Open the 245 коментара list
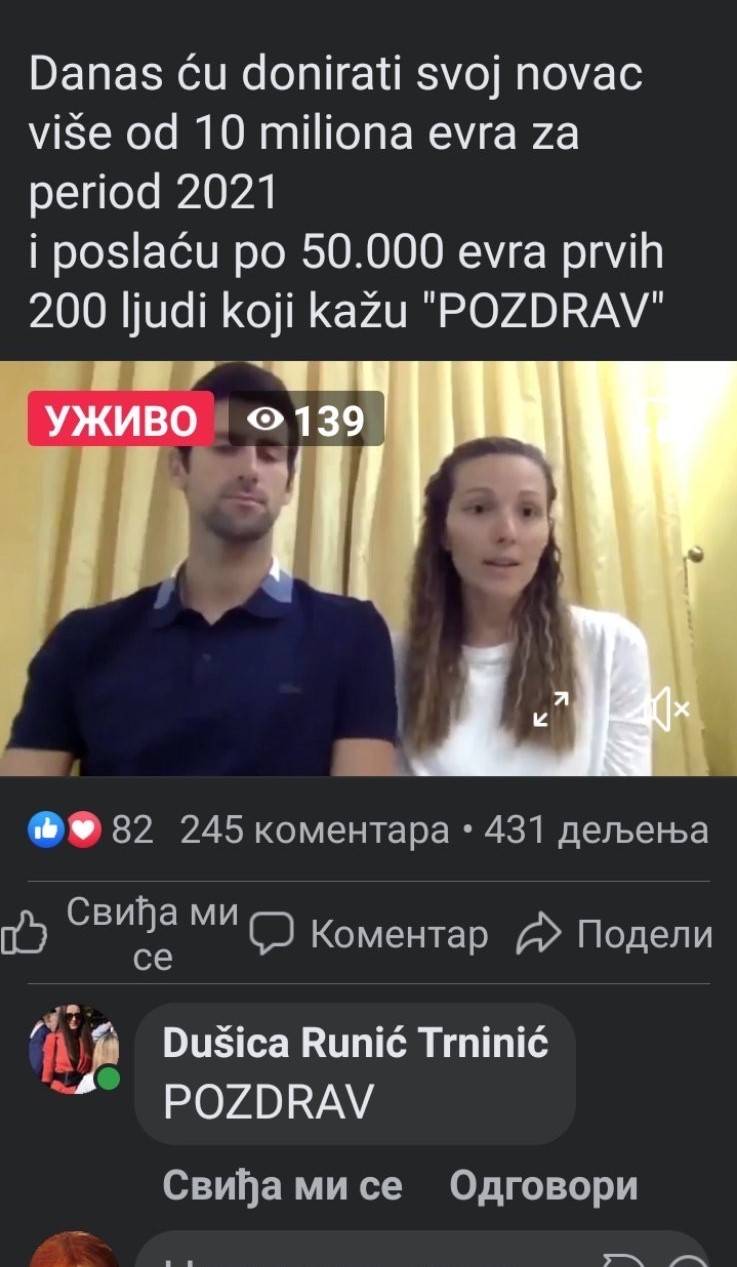Viewport: 737px width, 1267px height. [315, 830]
